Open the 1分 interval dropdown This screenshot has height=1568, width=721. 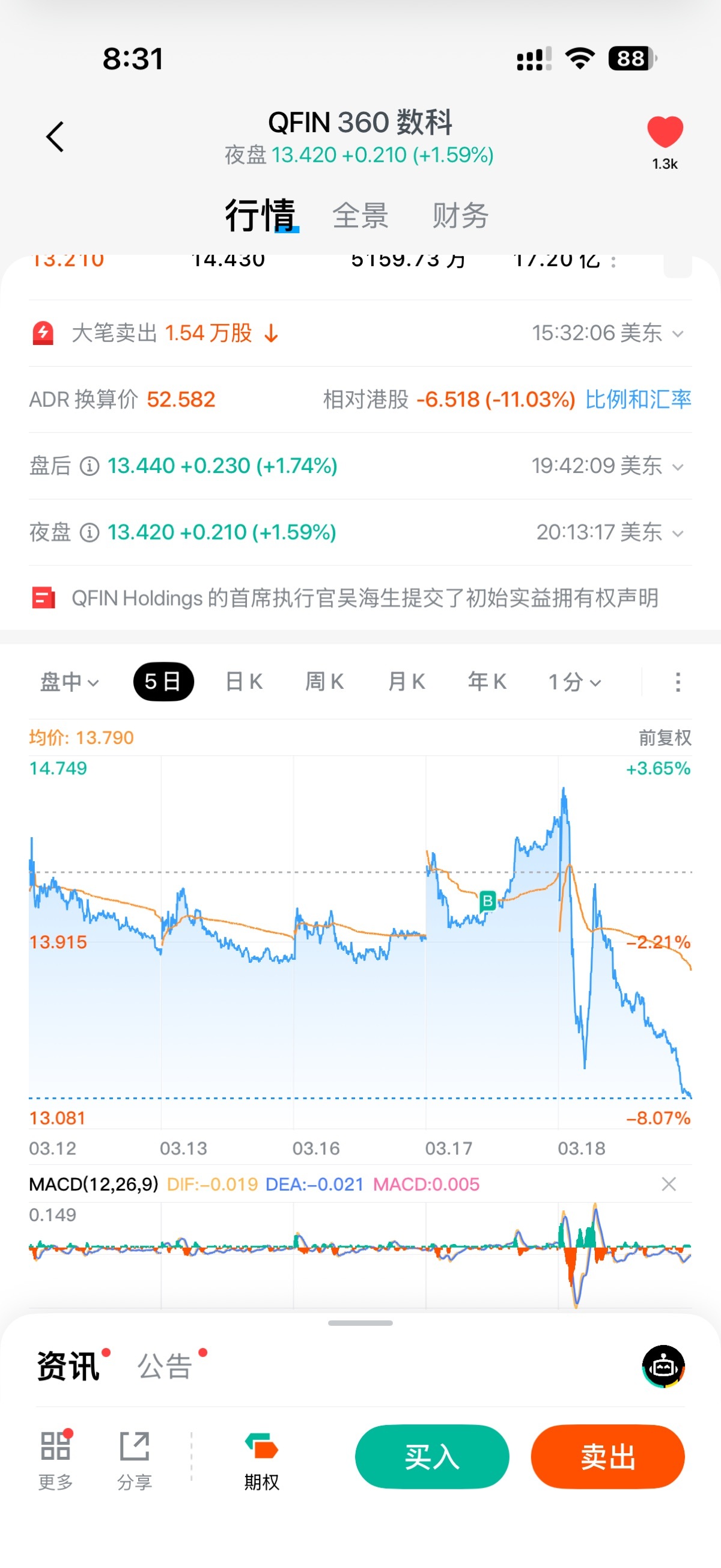[x=574, y=682]
